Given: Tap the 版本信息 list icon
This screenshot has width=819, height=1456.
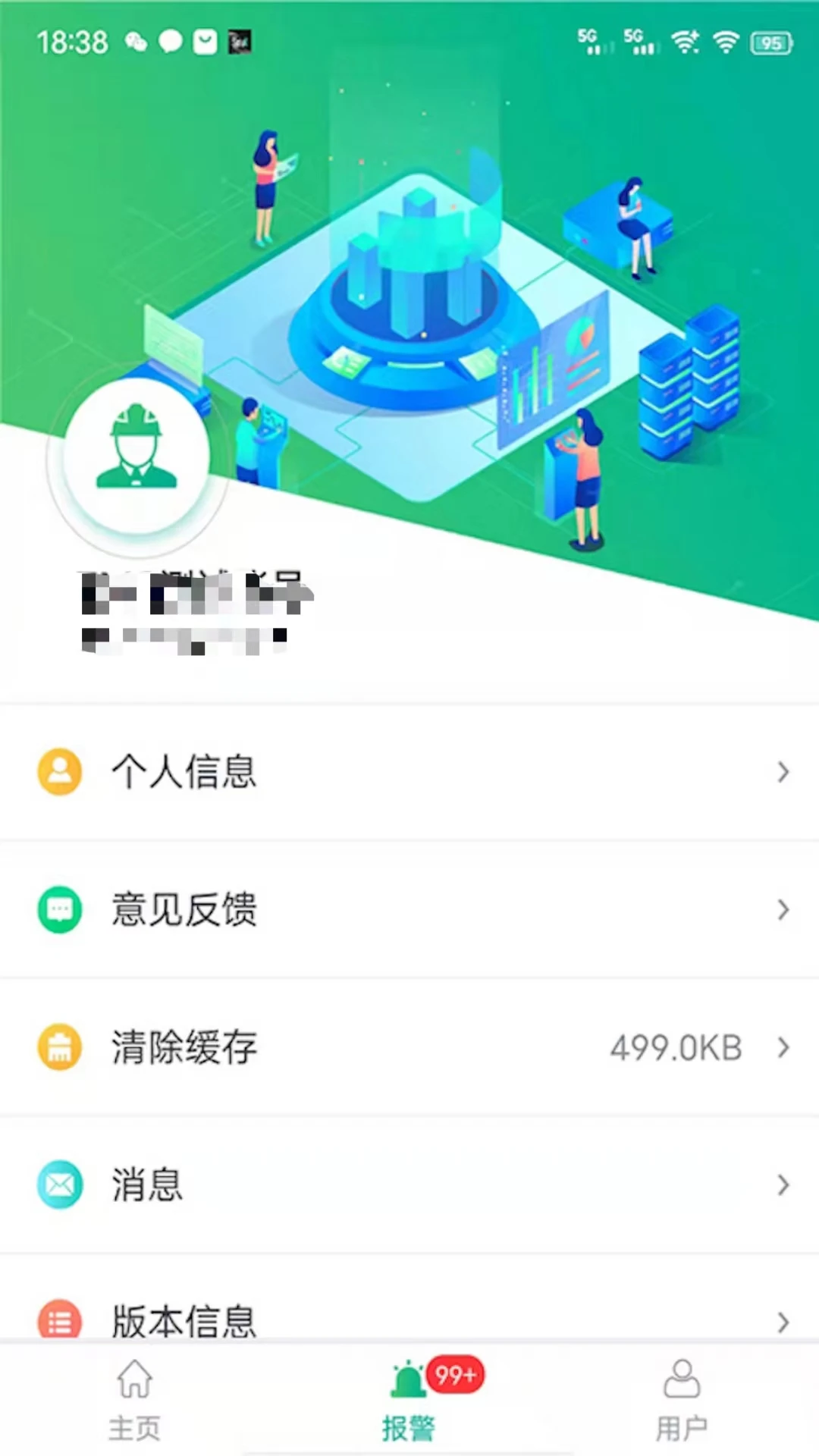Looking at the screenshot, I should [59, 1319].
